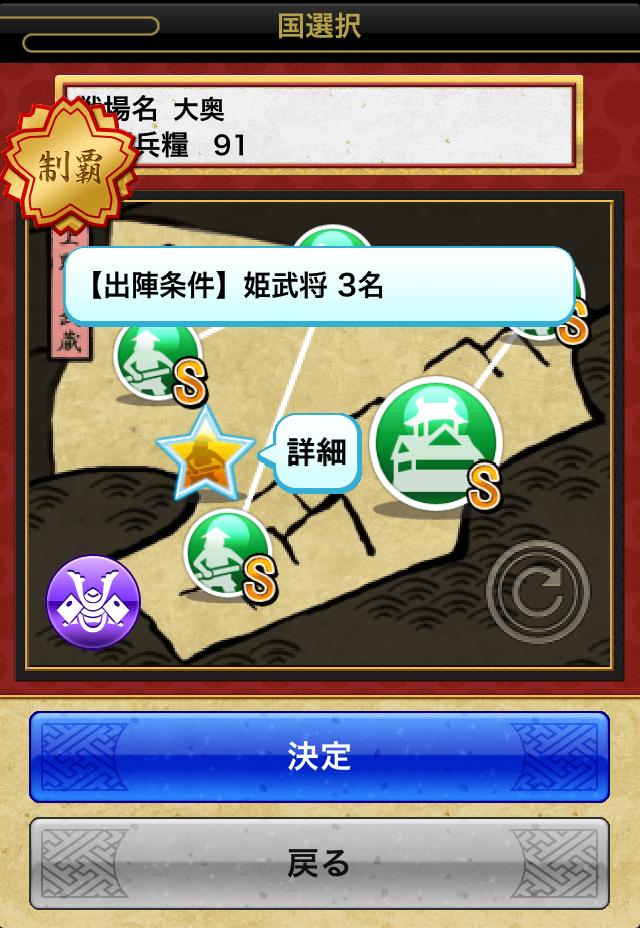
Task: Tap the star-marked battlefield node
Action: 205,457
